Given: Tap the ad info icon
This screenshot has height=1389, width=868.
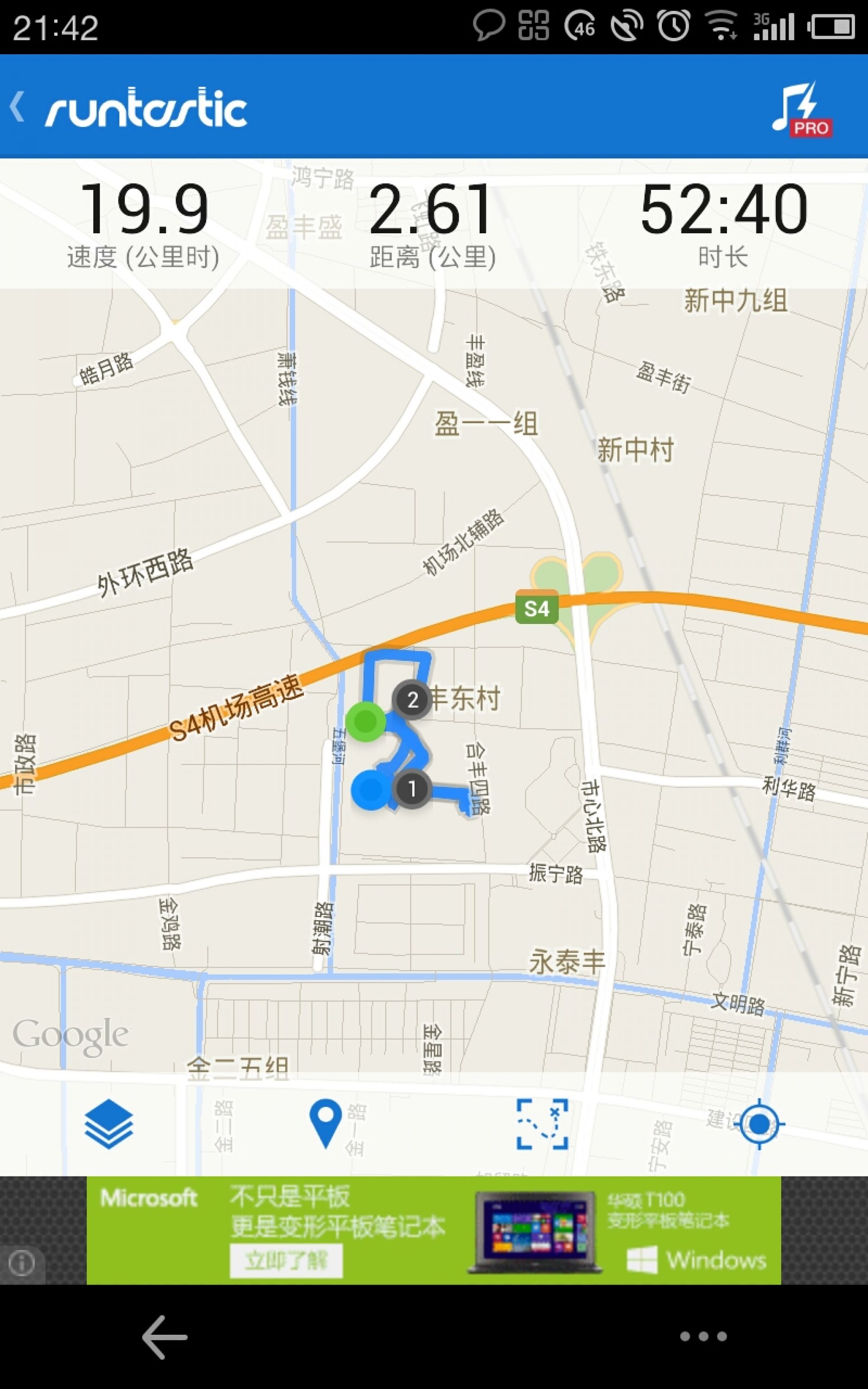Looking at the screenshot, I should (x=22, y=1263).
